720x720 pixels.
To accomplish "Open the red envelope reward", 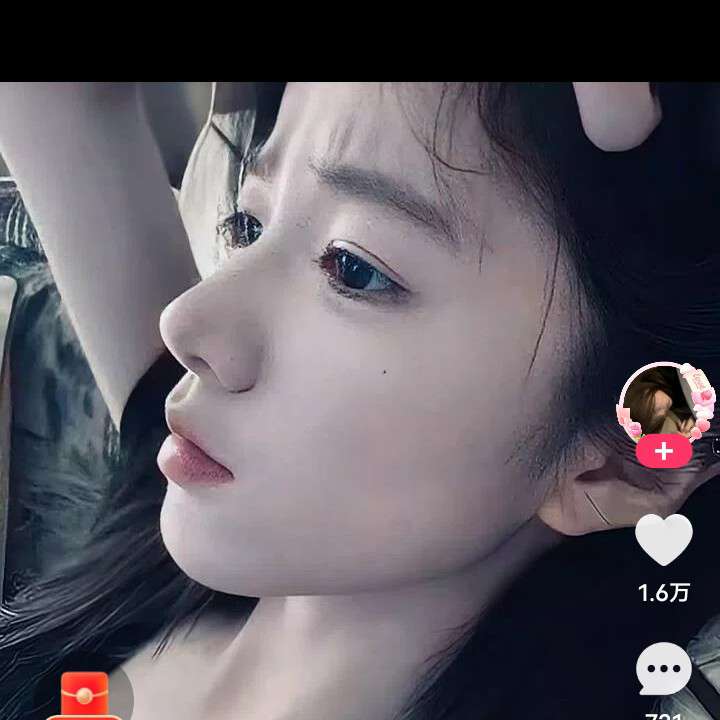I will click(85, 696).
